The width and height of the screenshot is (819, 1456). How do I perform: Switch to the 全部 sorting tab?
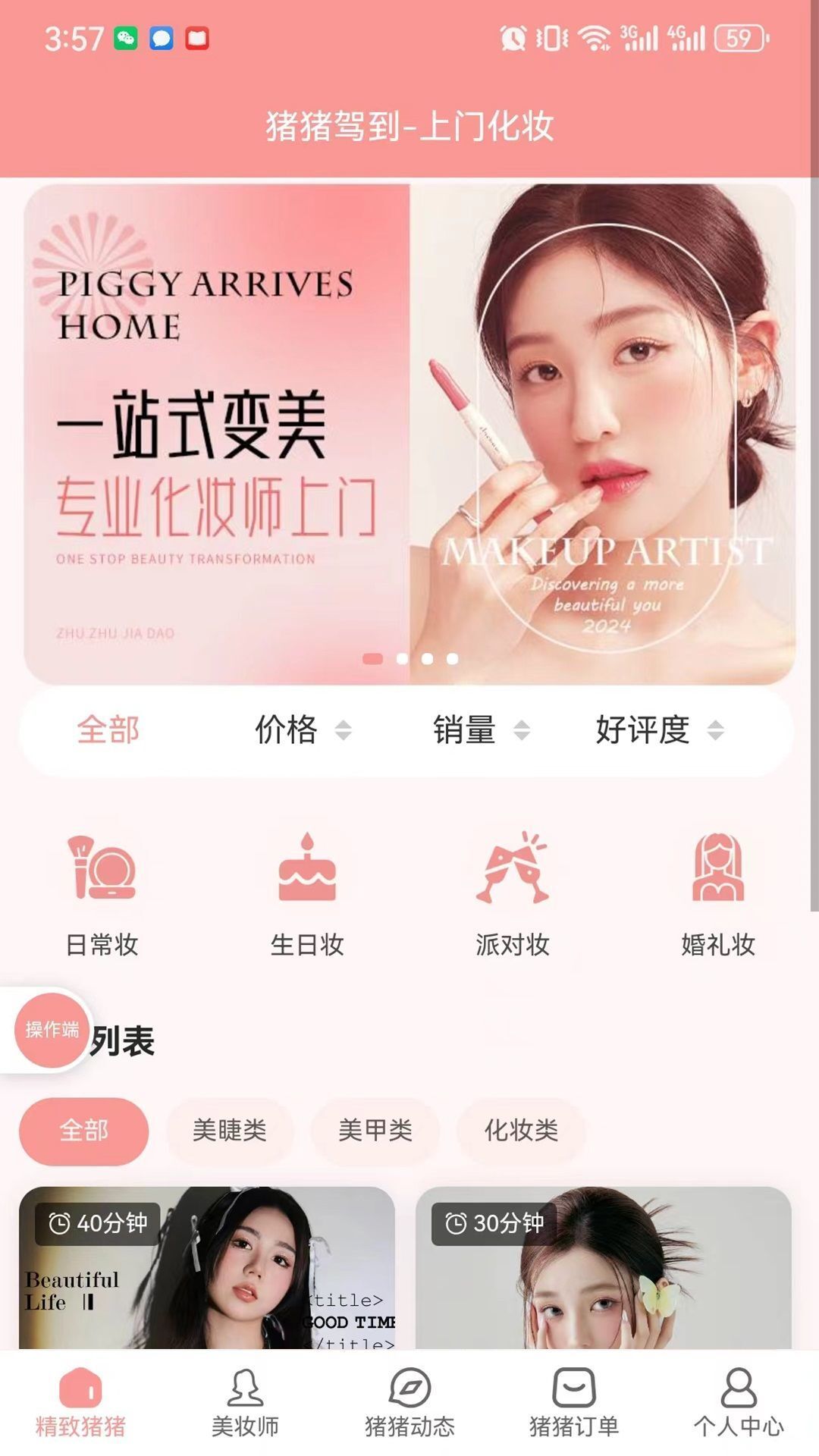pos(106,730)
